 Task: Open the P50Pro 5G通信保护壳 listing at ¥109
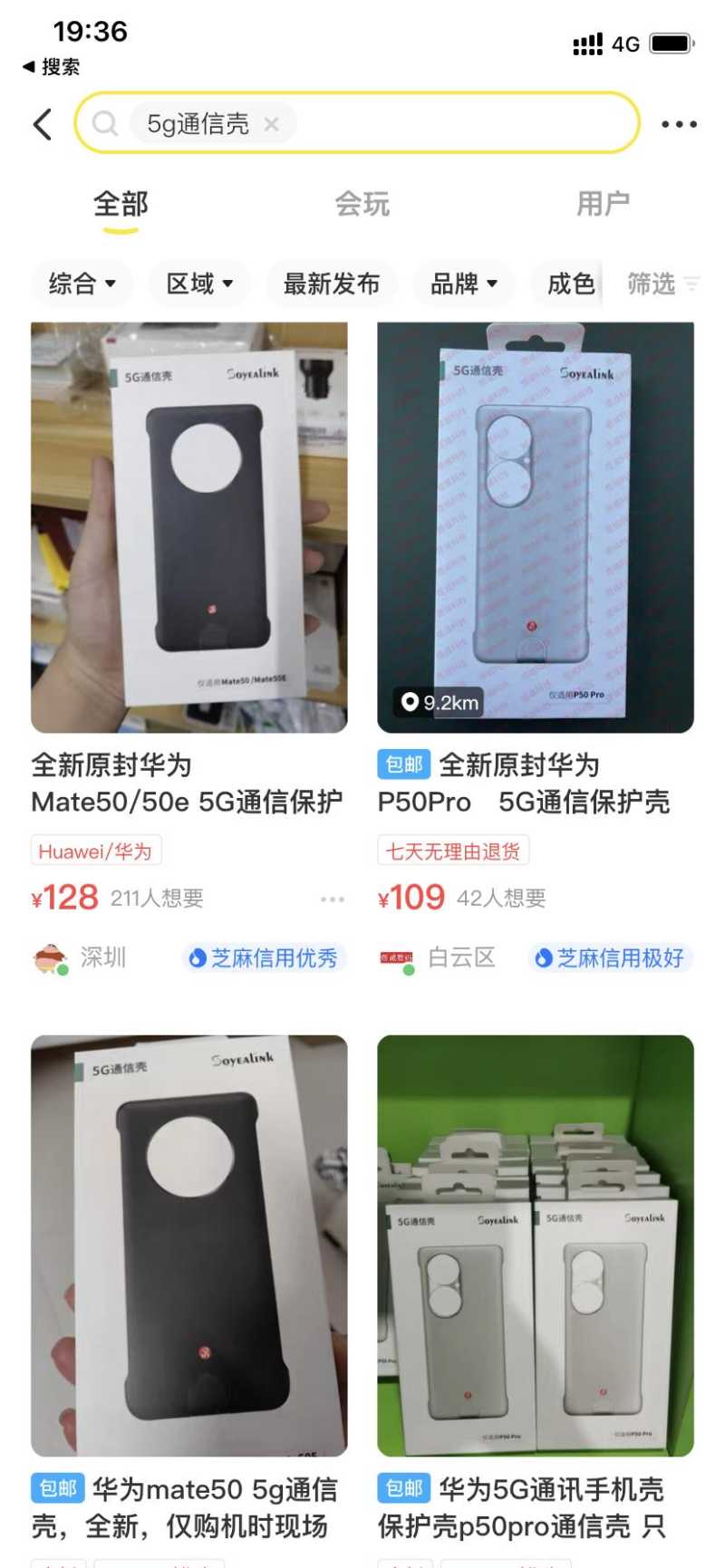coord(535,527)
